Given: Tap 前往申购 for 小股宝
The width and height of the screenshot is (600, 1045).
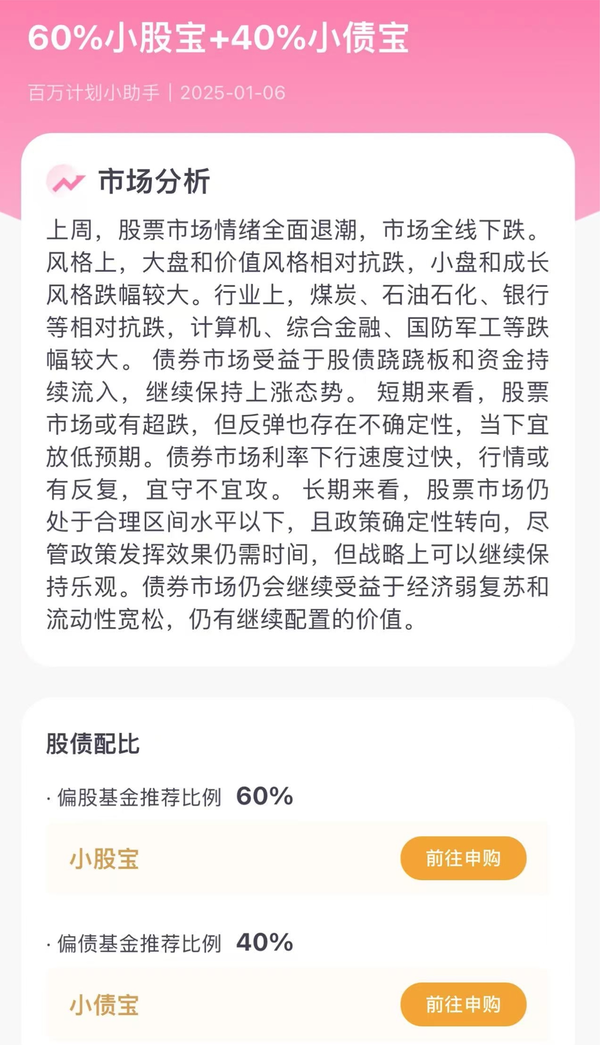Looking at the screenshot, I should pyautogui.click(x=463, y=858).
